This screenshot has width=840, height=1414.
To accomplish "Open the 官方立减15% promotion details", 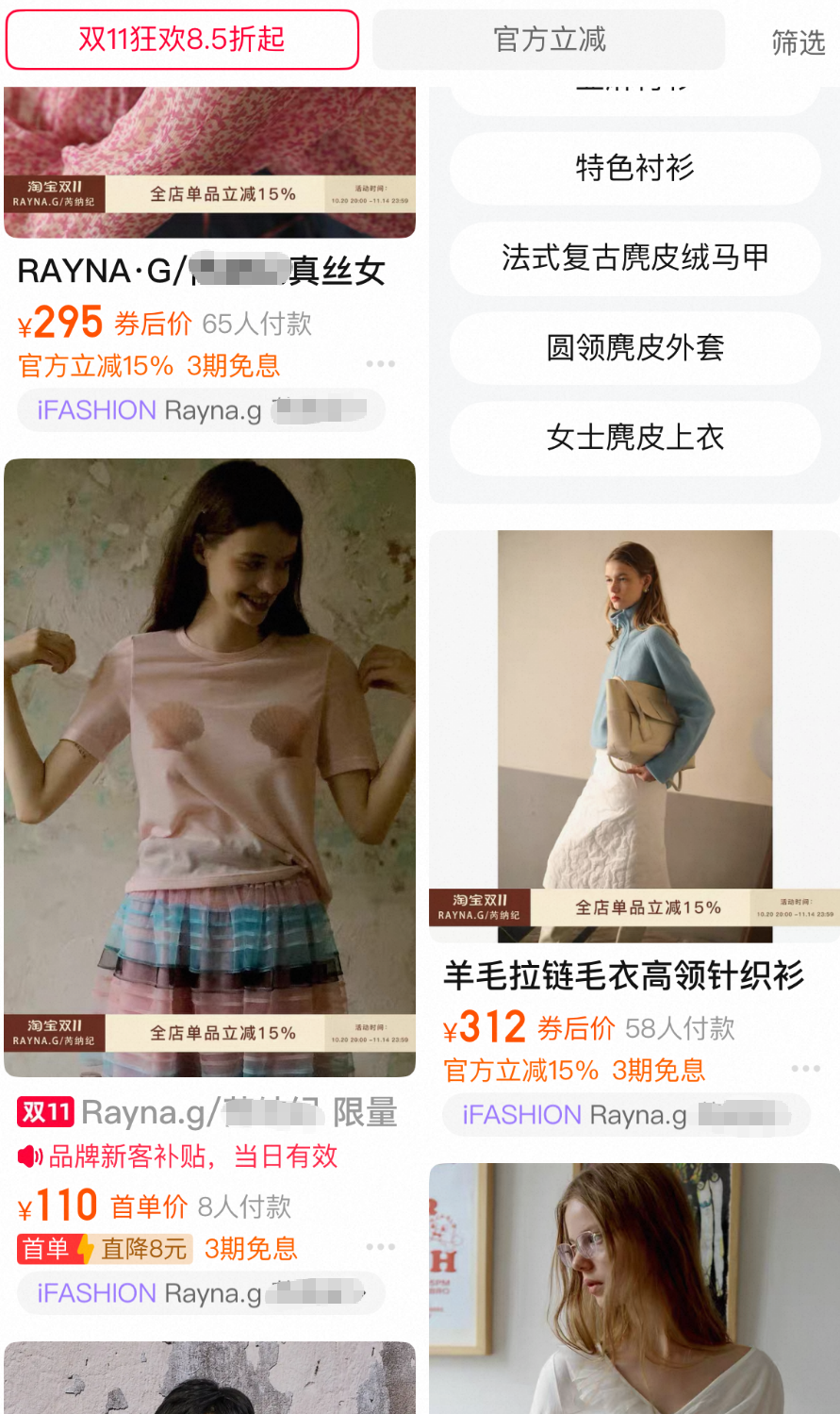I will [94, 366].
